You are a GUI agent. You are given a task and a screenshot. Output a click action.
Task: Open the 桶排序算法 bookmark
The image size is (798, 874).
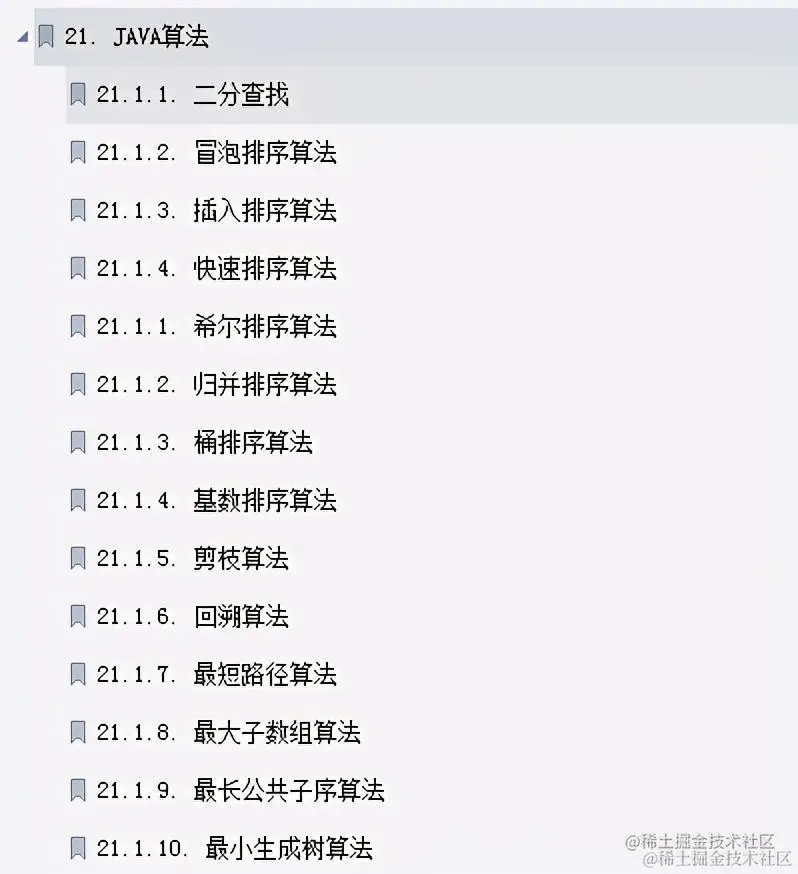pyautogui.click(x=204, y=443)
